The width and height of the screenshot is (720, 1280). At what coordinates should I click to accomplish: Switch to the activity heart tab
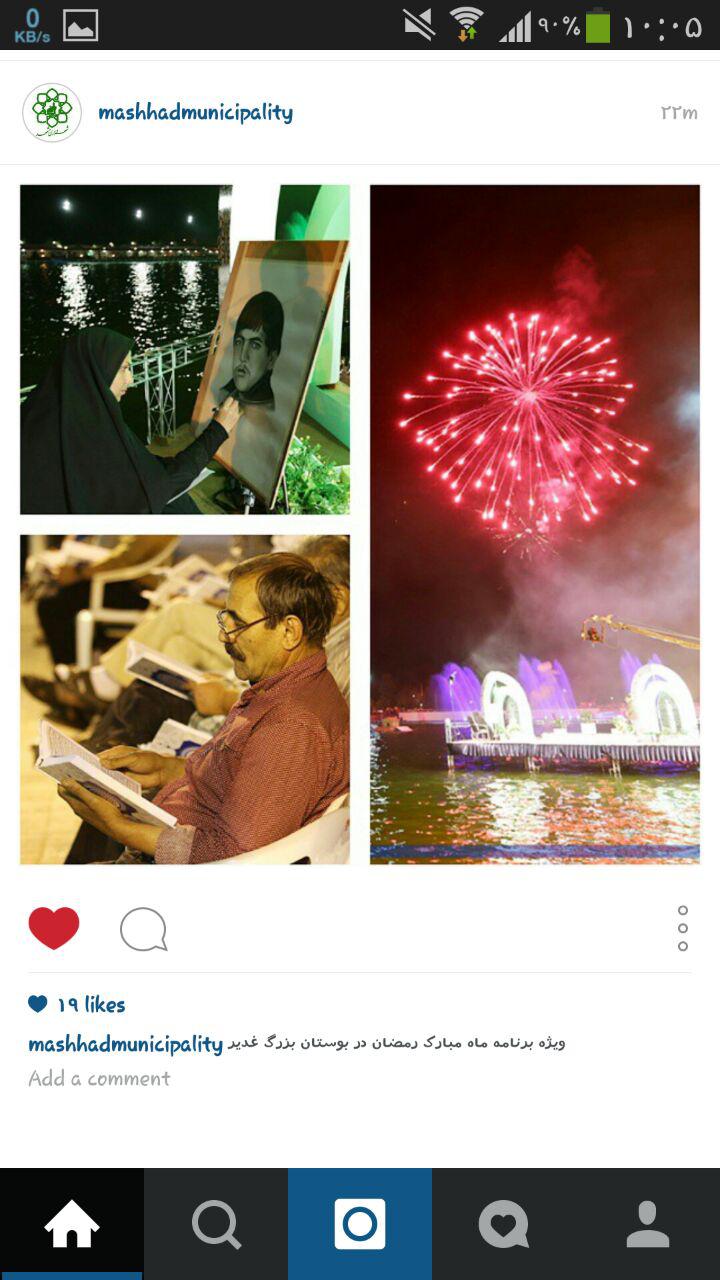coord(504,1224)
